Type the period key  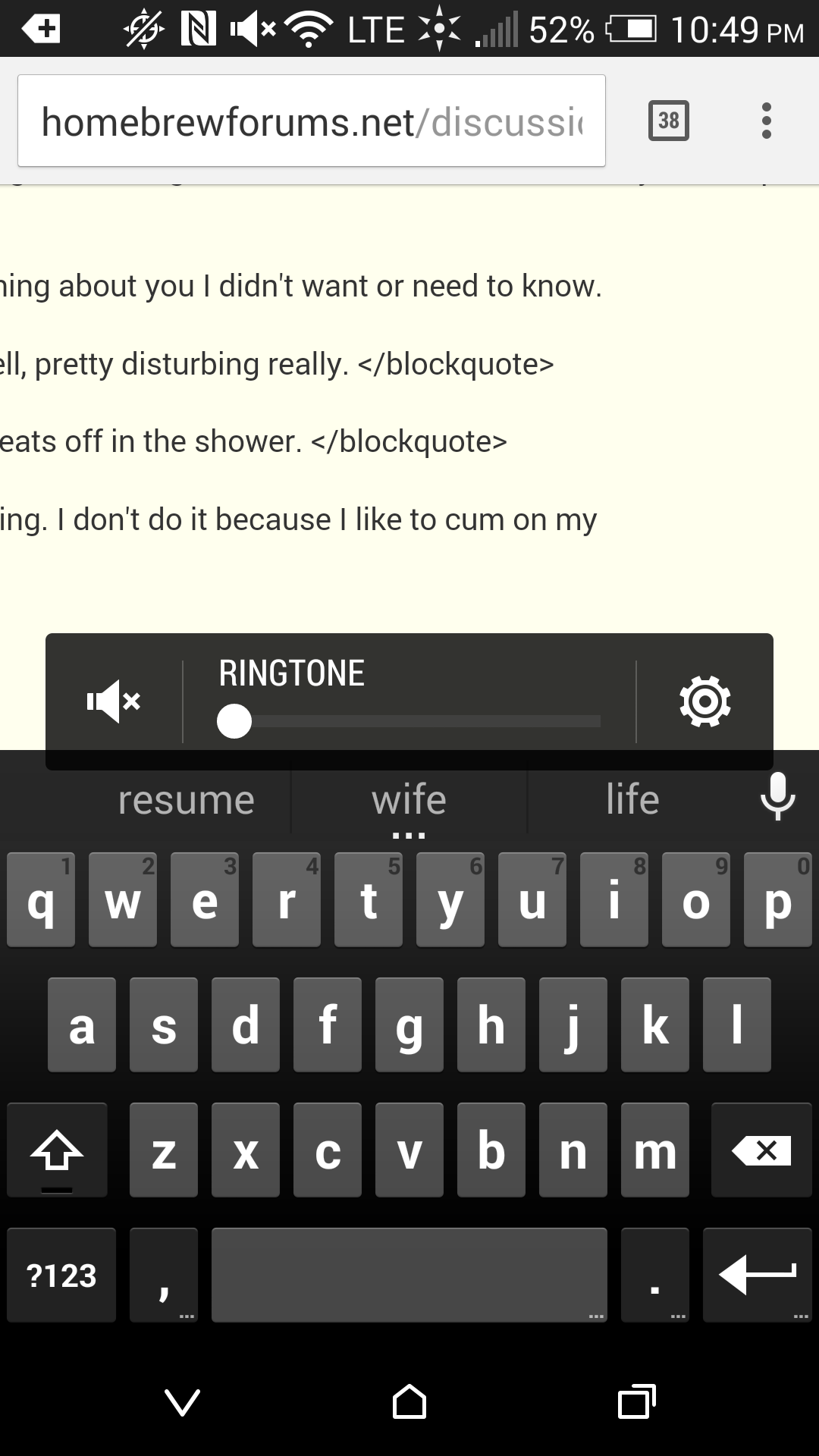pos(655,1276)
